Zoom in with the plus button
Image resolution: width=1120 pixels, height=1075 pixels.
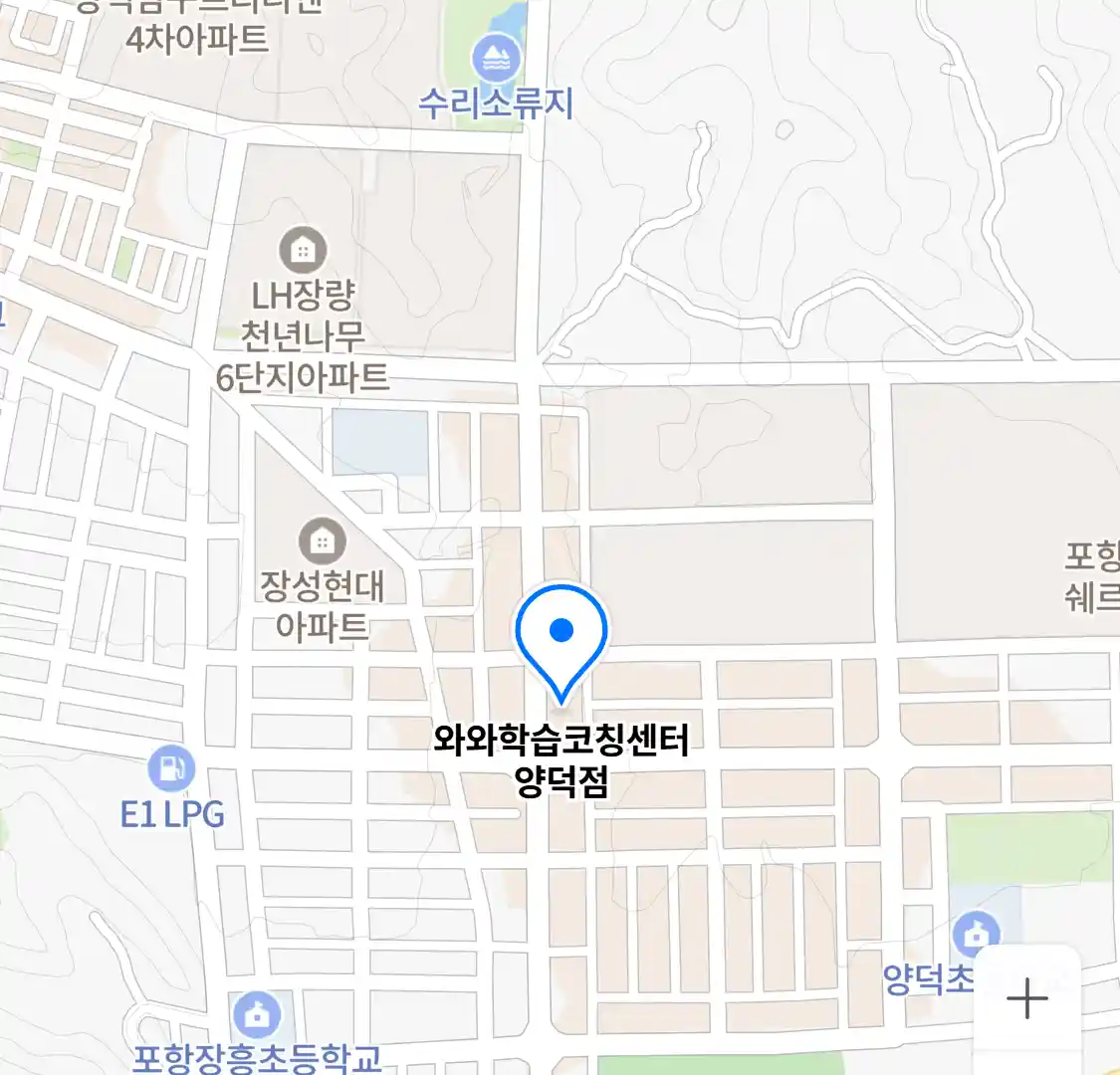click(1026, 998)
